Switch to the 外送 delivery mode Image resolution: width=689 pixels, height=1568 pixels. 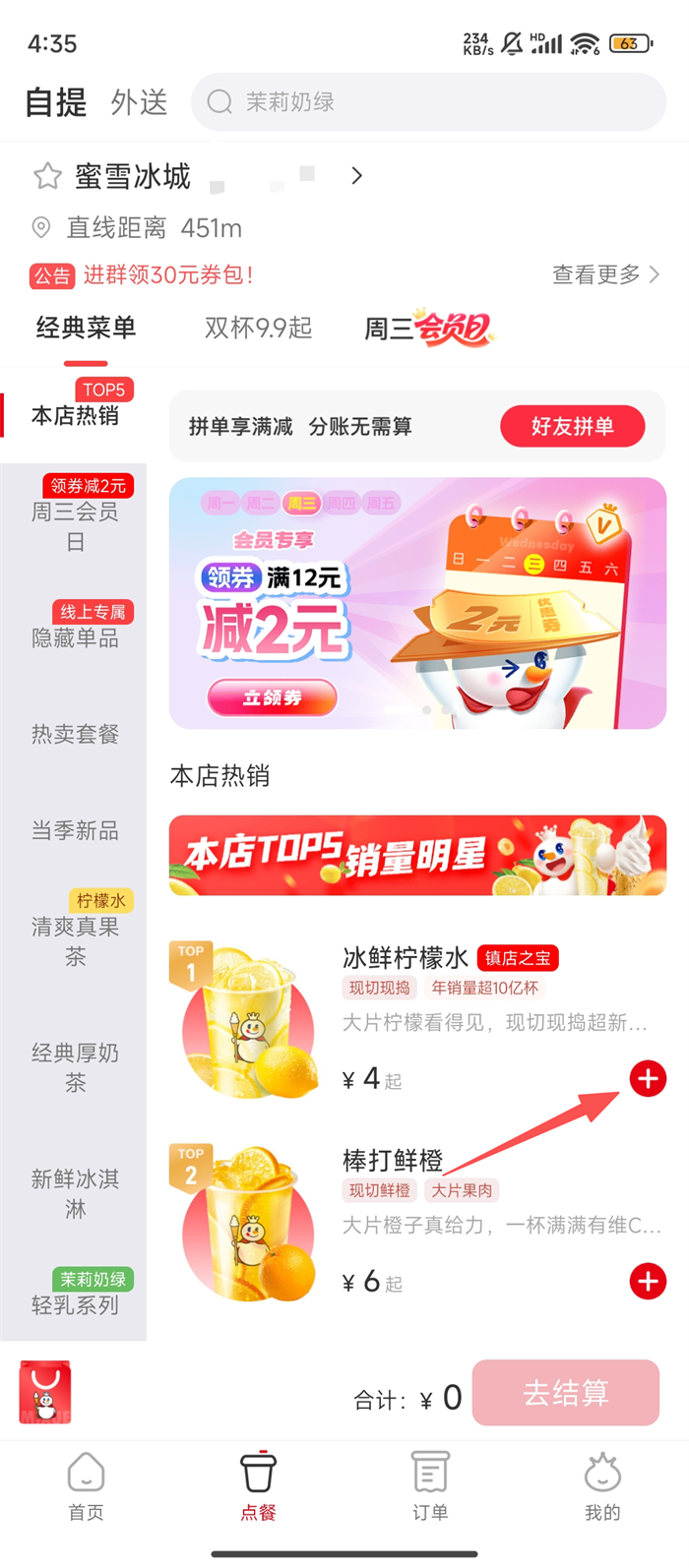pyautogui.click(x=139, y=102)
